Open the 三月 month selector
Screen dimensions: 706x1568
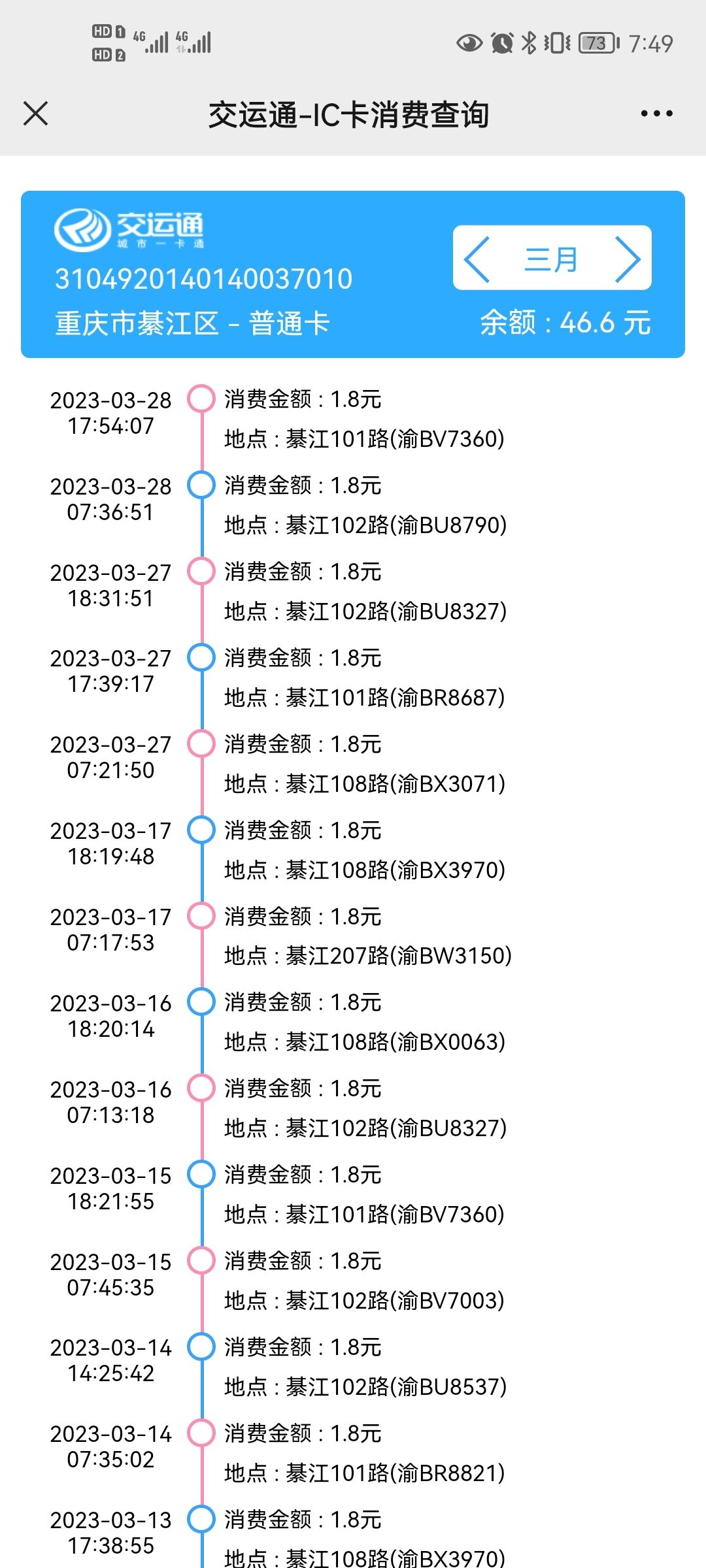[x=552, y=259]
